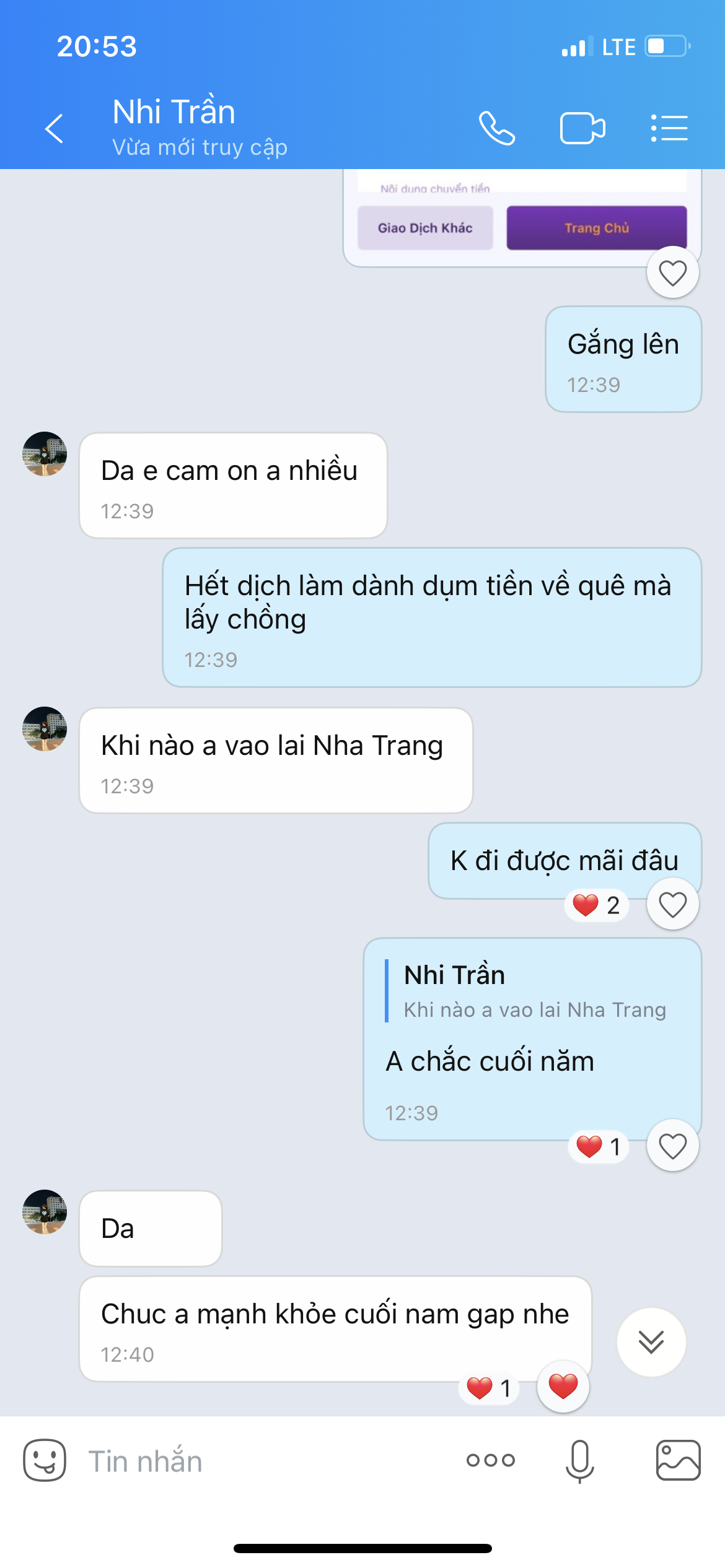This screenshot has height=1568, width=725.
Task: Tap the heart on "Chuc a mạnh khỏe" message
Action: pyautogui.click(x=563, y=1387)
